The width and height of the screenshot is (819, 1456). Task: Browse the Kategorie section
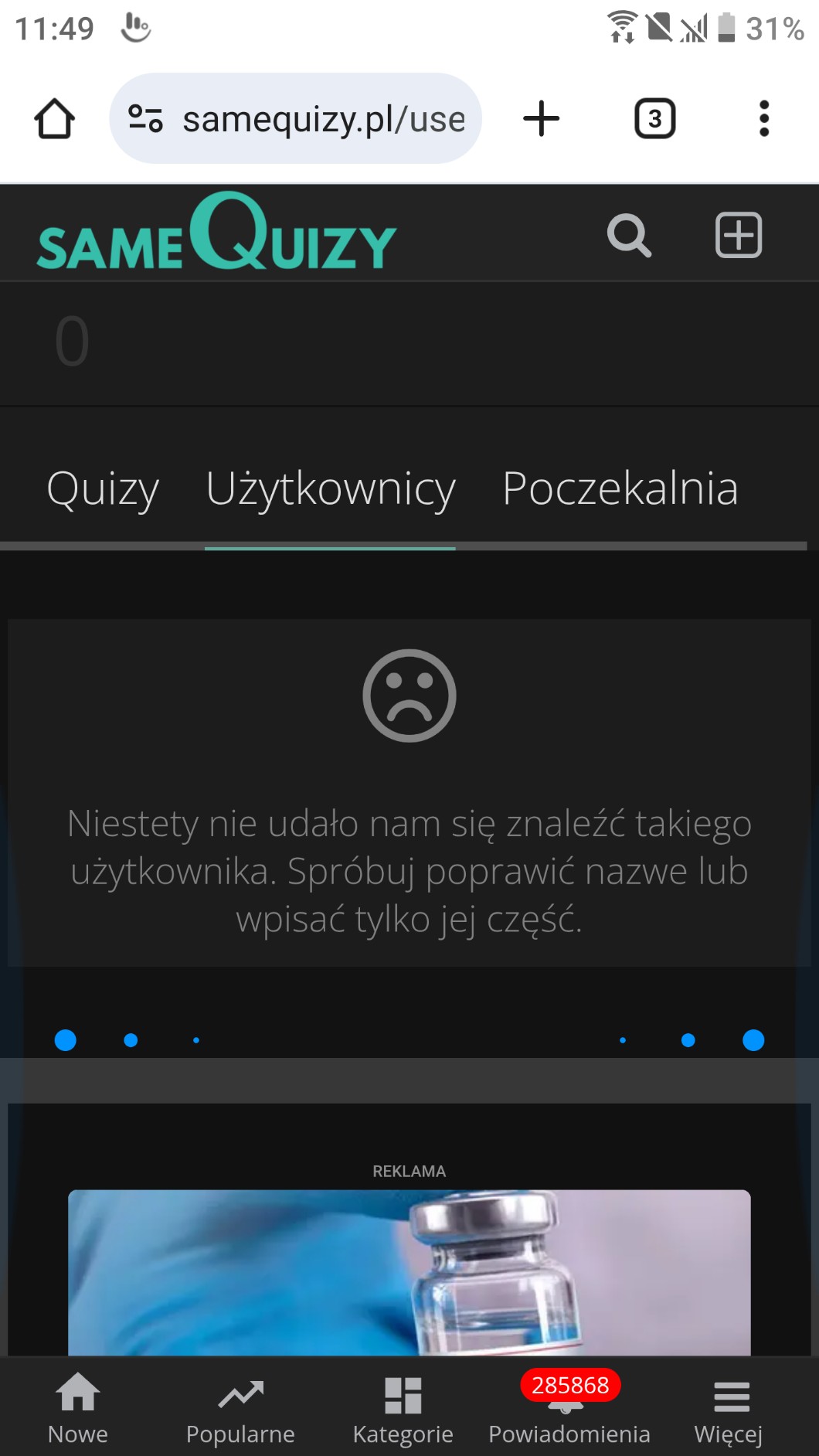tap(403, 1408)
